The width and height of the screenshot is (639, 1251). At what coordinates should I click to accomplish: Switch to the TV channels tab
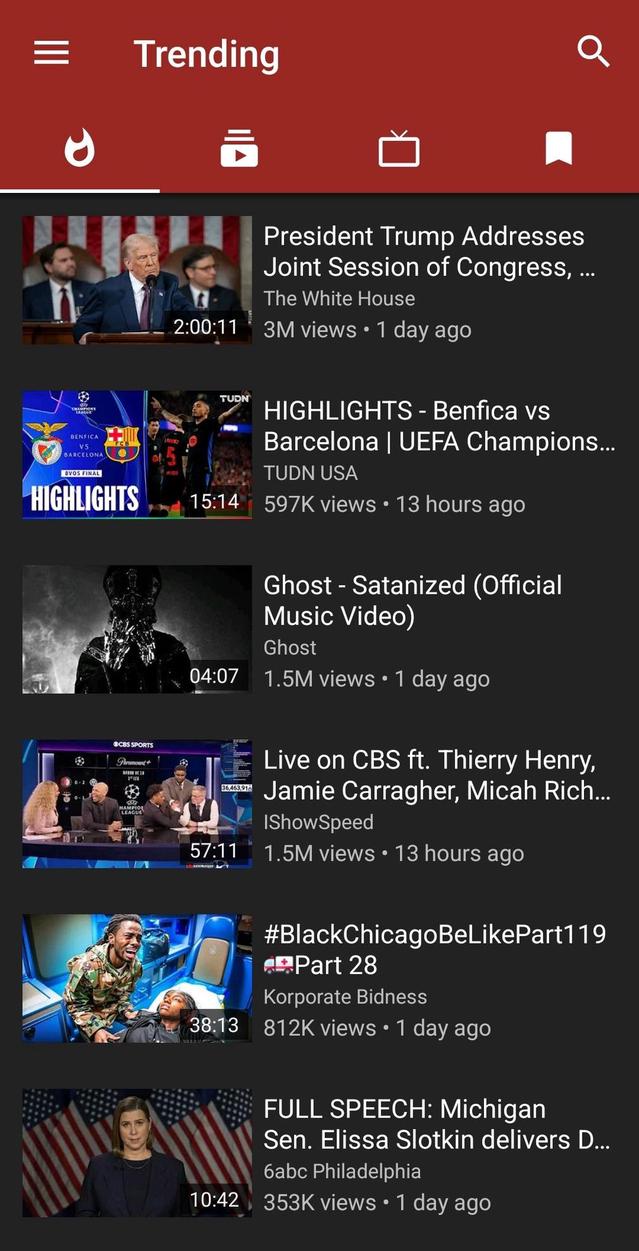coord(399,150)
